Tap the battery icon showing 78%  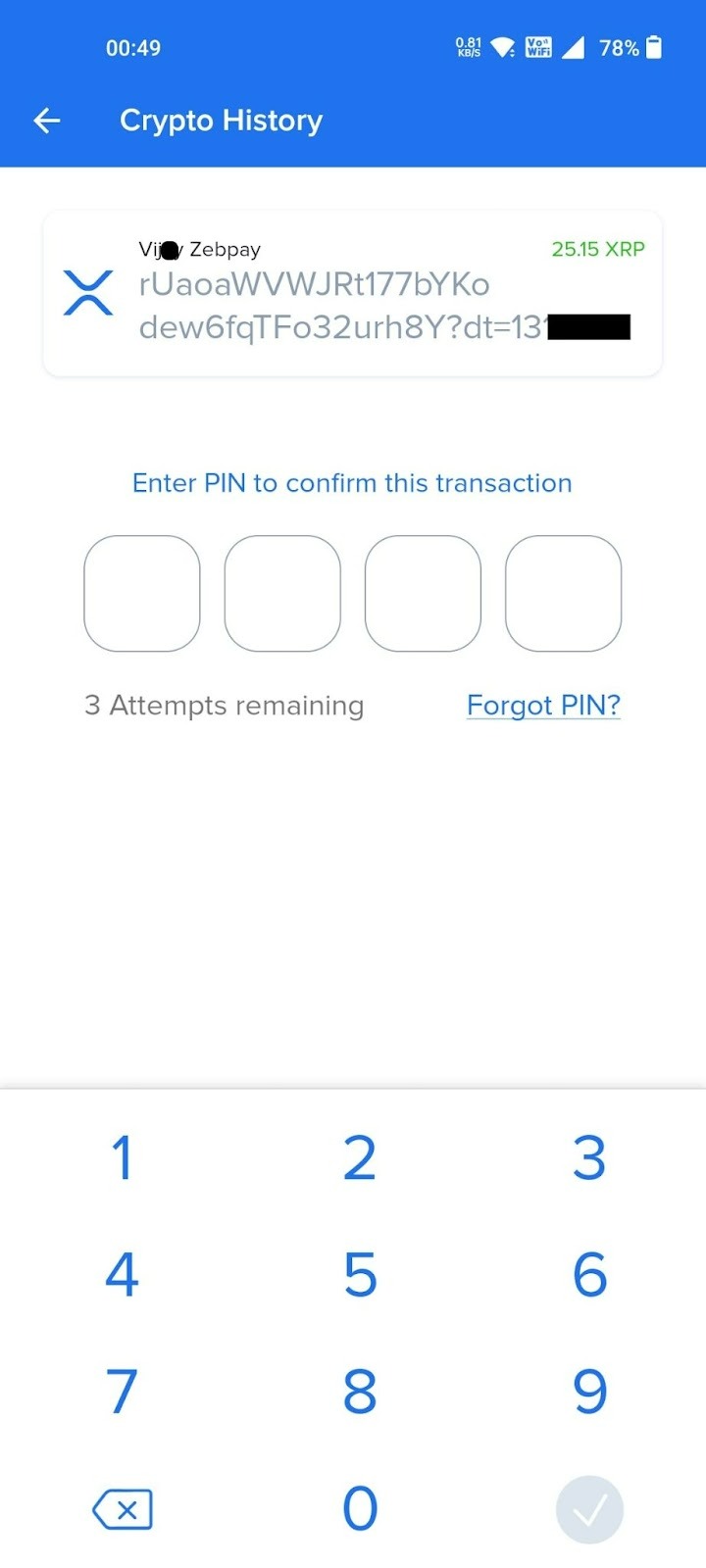point(655,45)
